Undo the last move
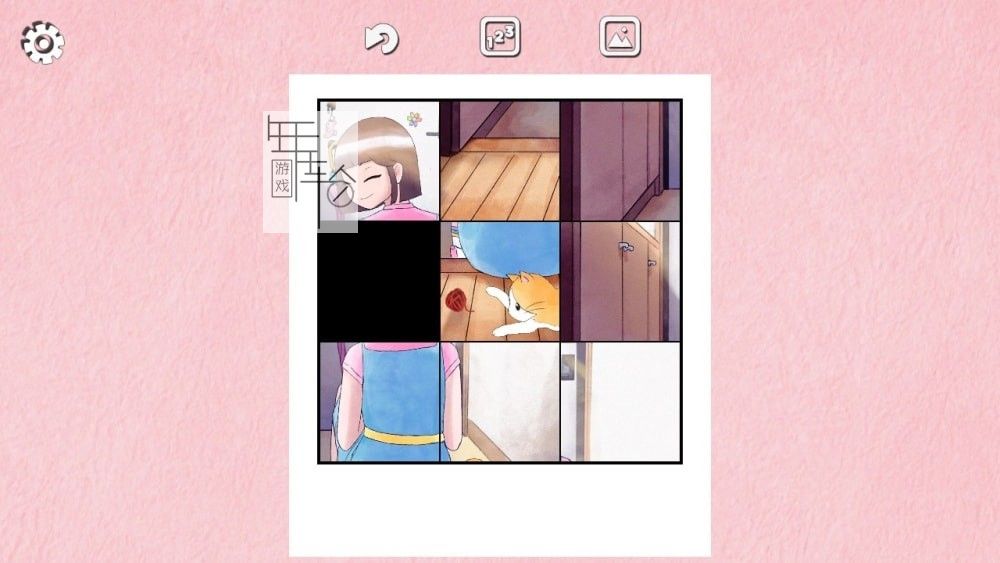Viewport: 1000px width, 563px height. tap(381, 39)
